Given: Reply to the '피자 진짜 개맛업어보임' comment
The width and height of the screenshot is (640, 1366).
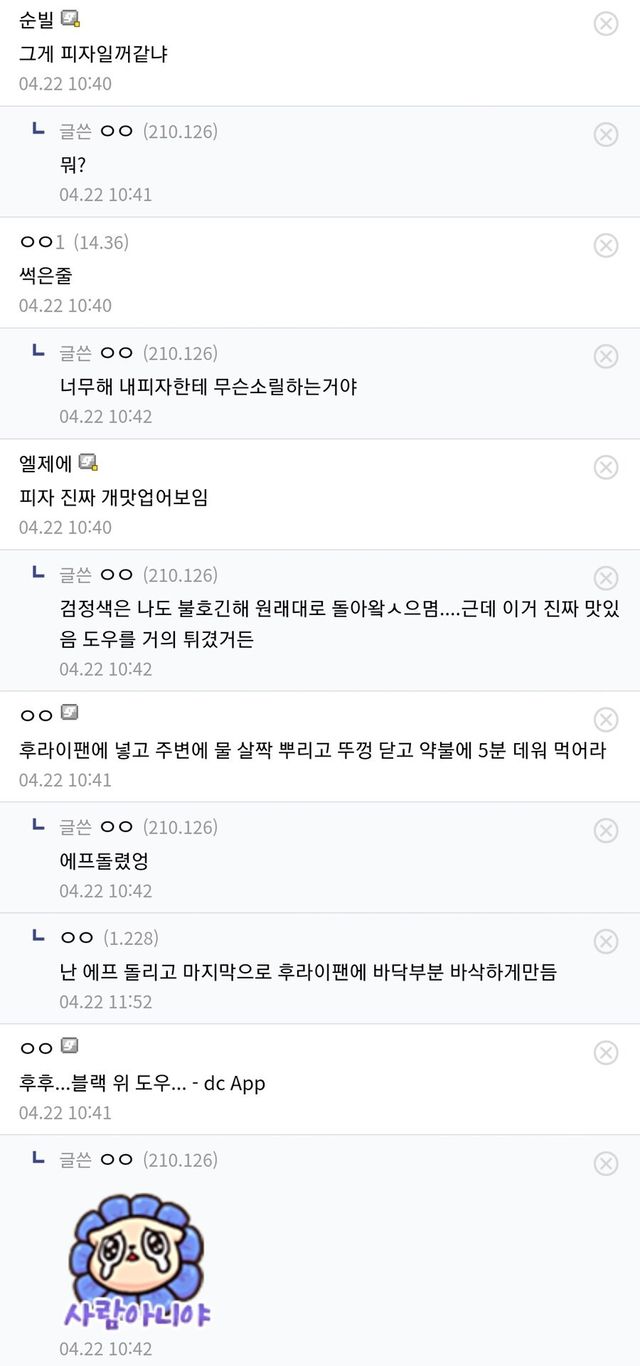Looking at the screenshot, I should [x=113, y=497].
